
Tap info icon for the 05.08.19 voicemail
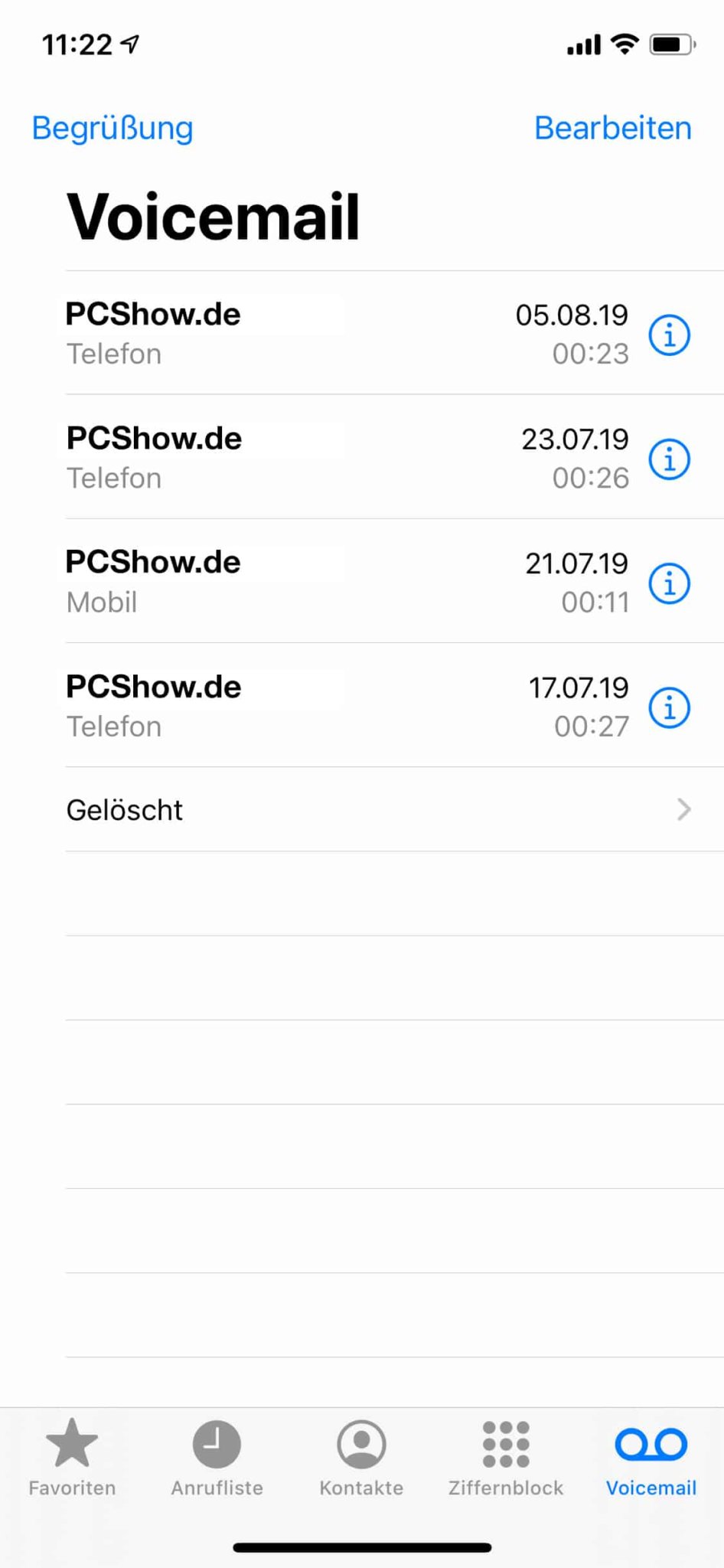click(669, 335)
